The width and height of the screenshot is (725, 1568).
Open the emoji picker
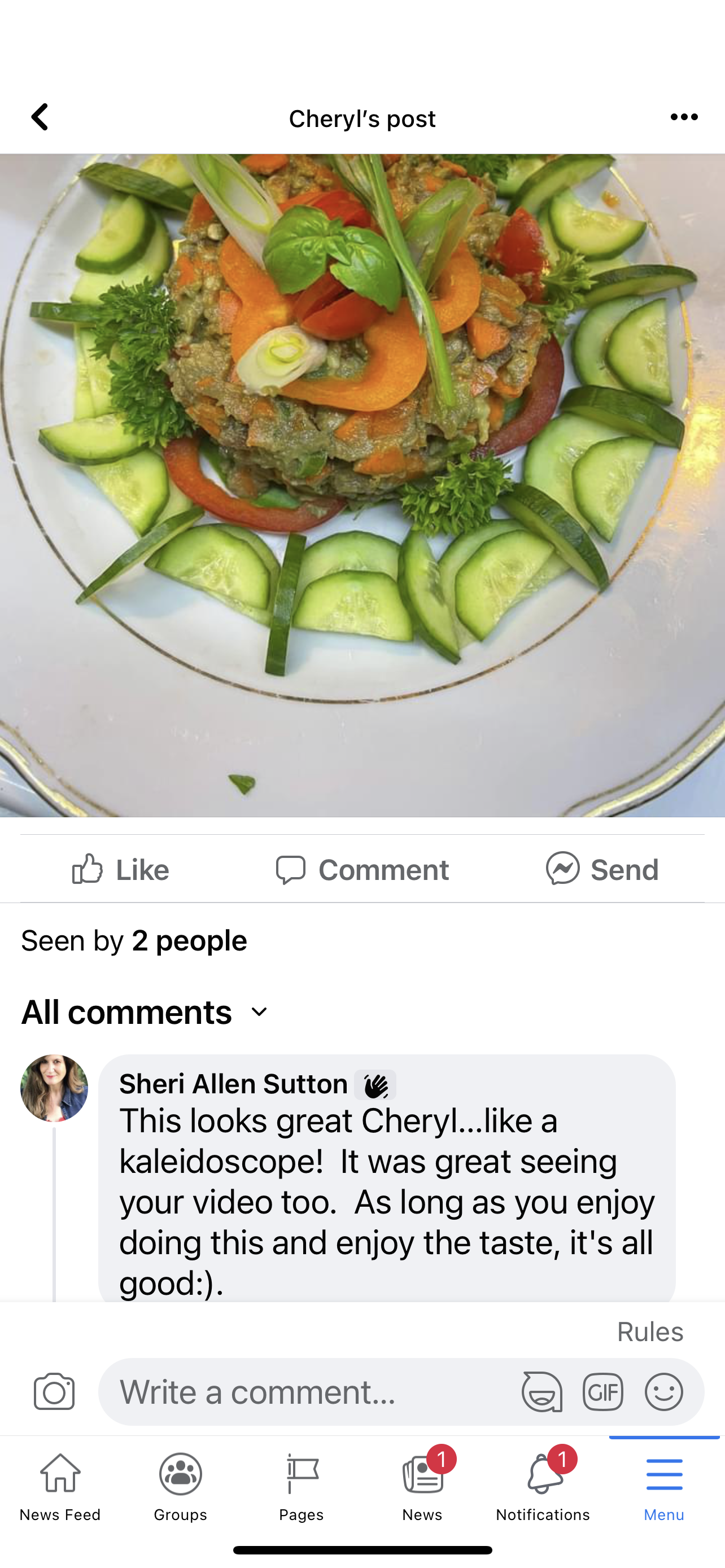click(x=663, y=1391)
